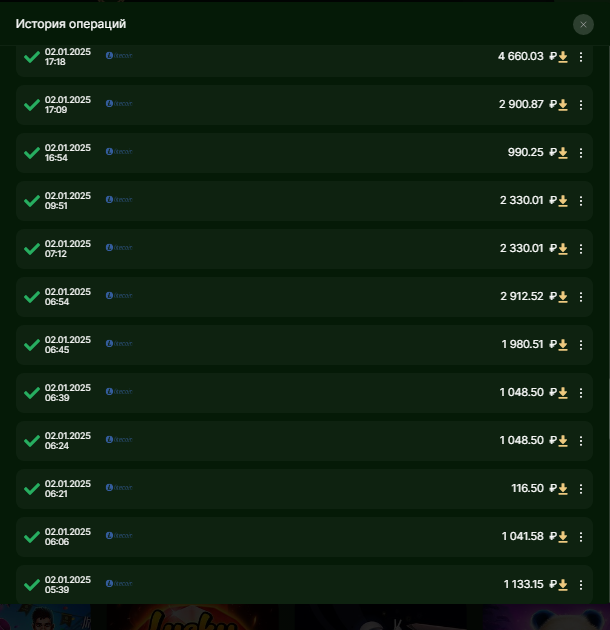Viewport: 610px width, 630px height.
Task: Download receipt for the 1 980.51 ₽ operation
Action: point(563,345)
